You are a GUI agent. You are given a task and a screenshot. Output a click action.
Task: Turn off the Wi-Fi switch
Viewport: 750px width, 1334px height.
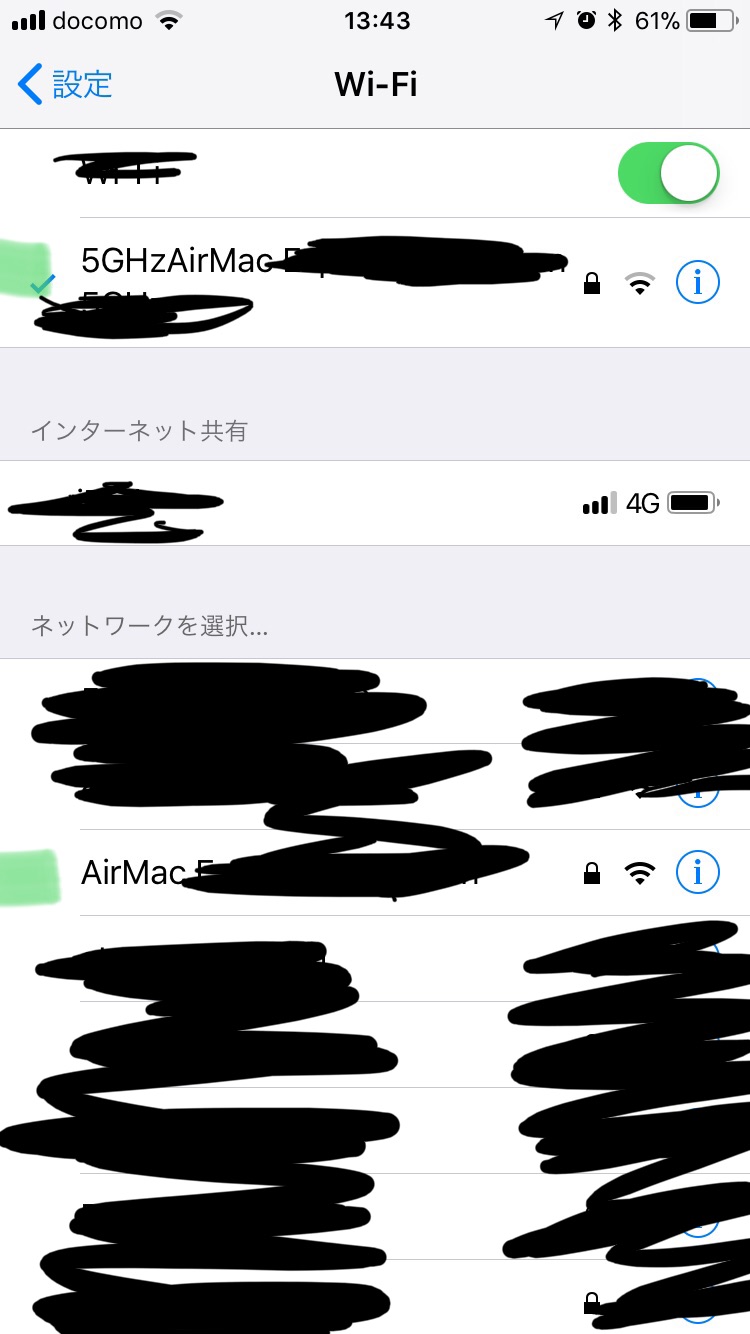pyautogui.click(x=669, y=173)
